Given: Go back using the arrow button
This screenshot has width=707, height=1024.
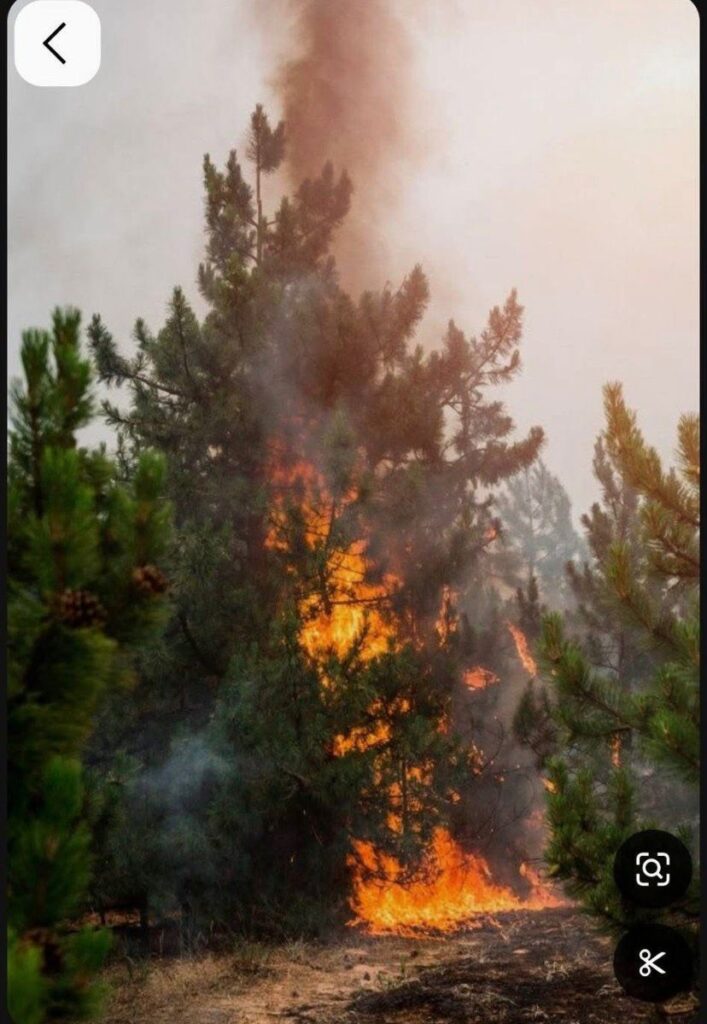Looking at the screenshot, I should (56, 44).
